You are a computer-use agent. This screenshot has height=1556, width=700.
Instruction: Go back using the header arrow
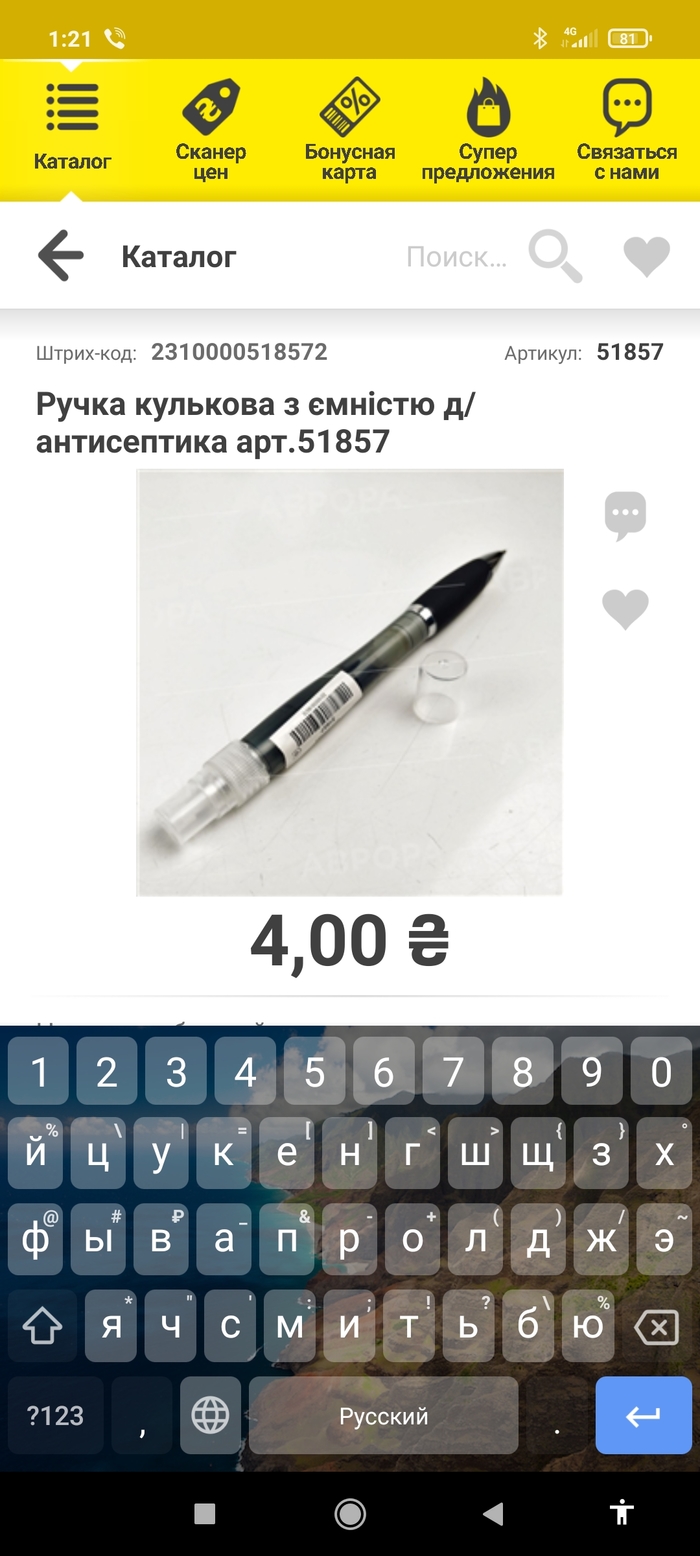coord(60,256)
